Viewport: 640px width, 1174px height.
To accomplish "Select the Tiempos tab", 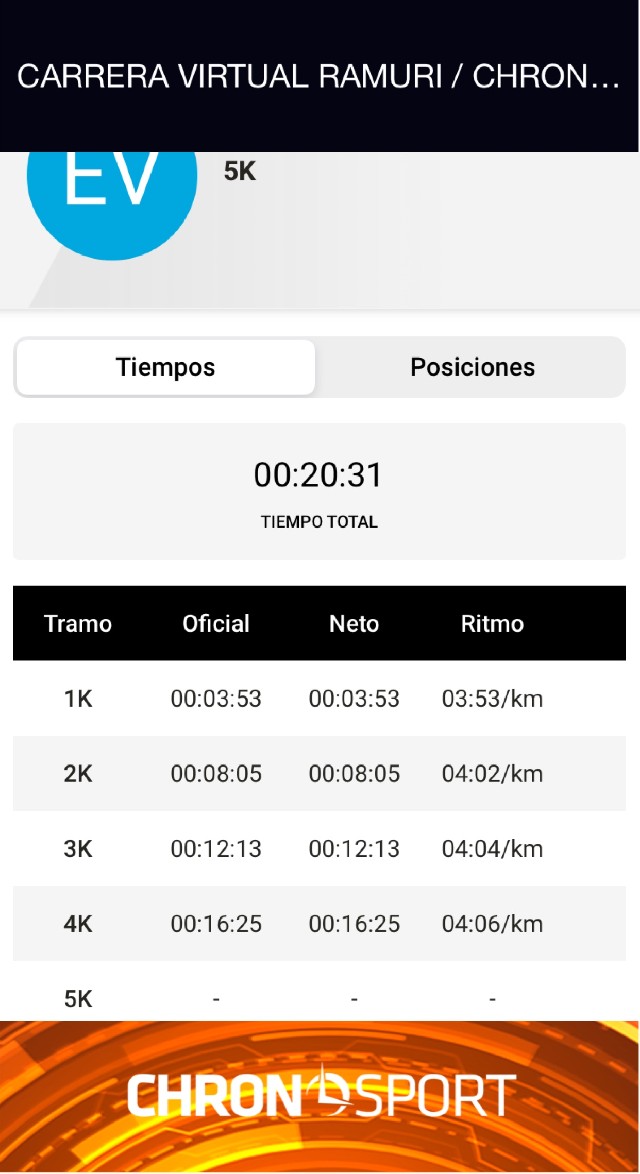I will click(x=165, y=367).
